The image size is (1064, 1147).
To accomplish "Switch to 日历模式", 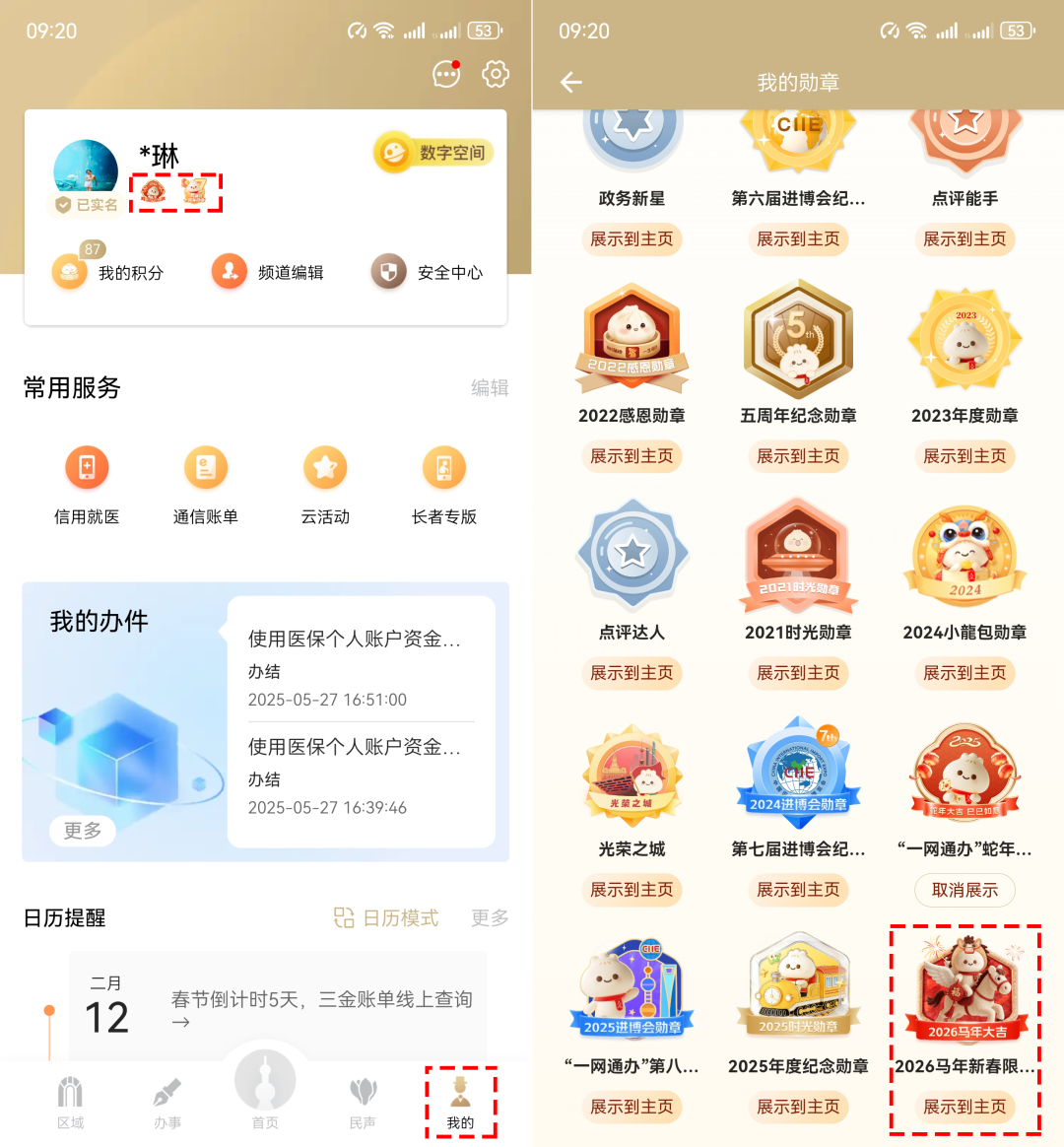I will pos(386,918).
